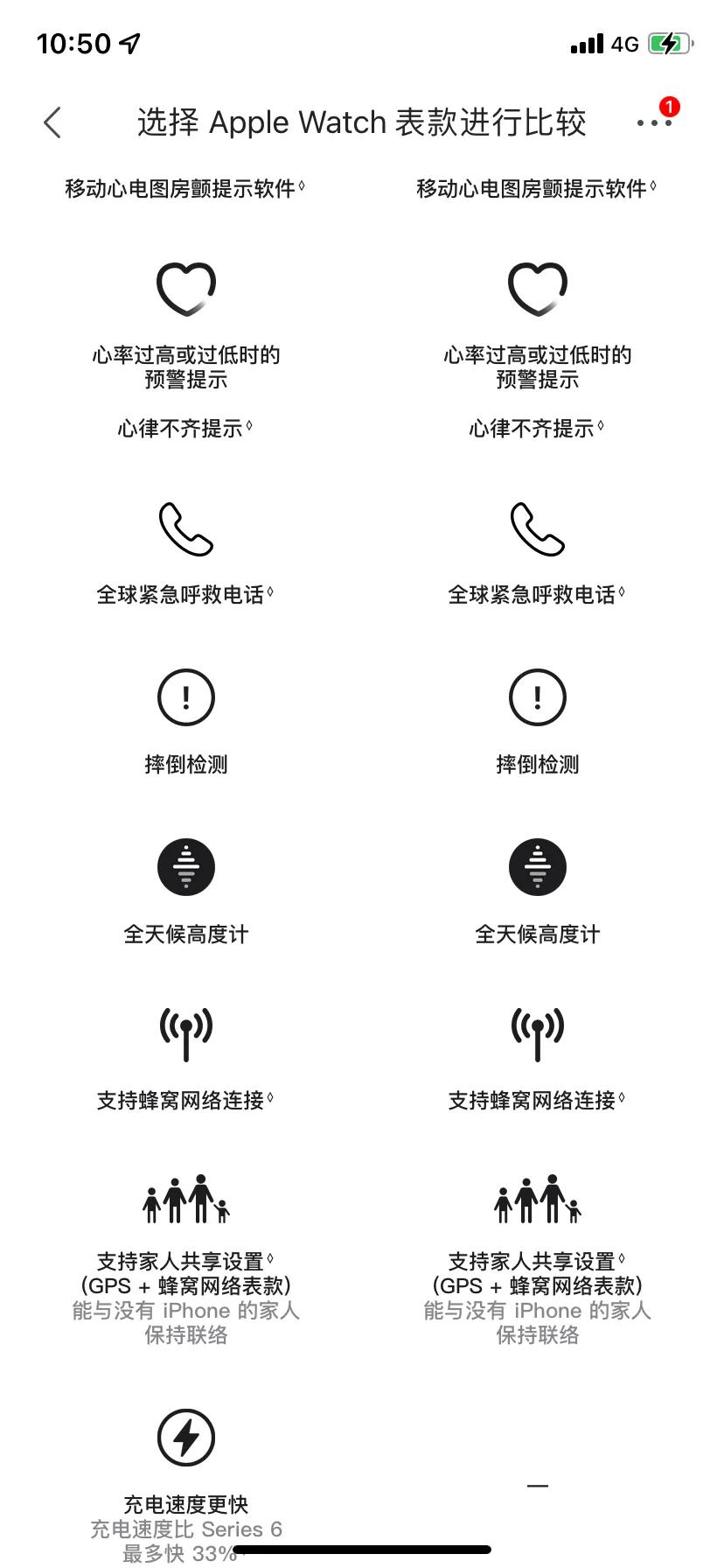
Task: Open the three-dot menu with notification badge
Action: click(654, 124)
